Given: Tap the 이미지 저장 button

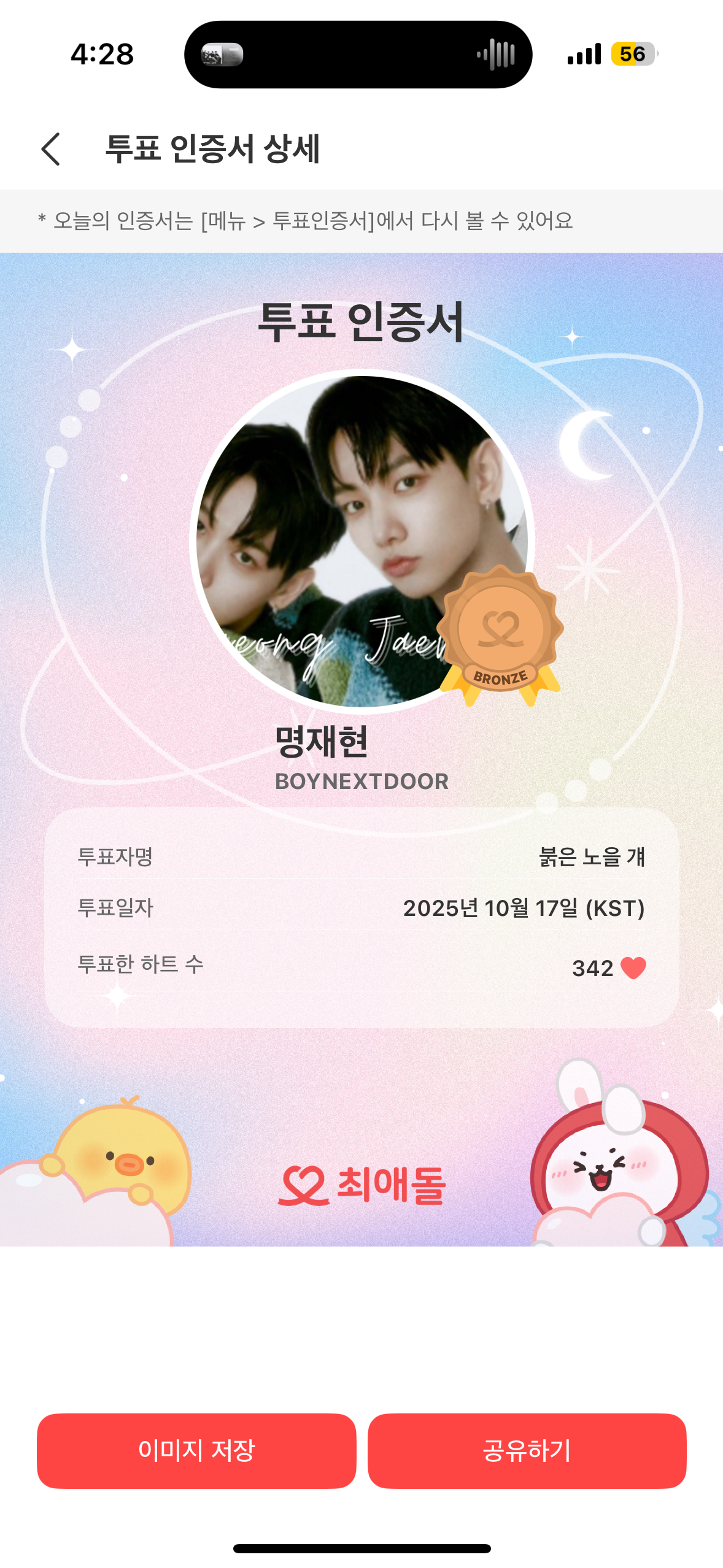Looking at the screenshot, I should (196, 1450).
